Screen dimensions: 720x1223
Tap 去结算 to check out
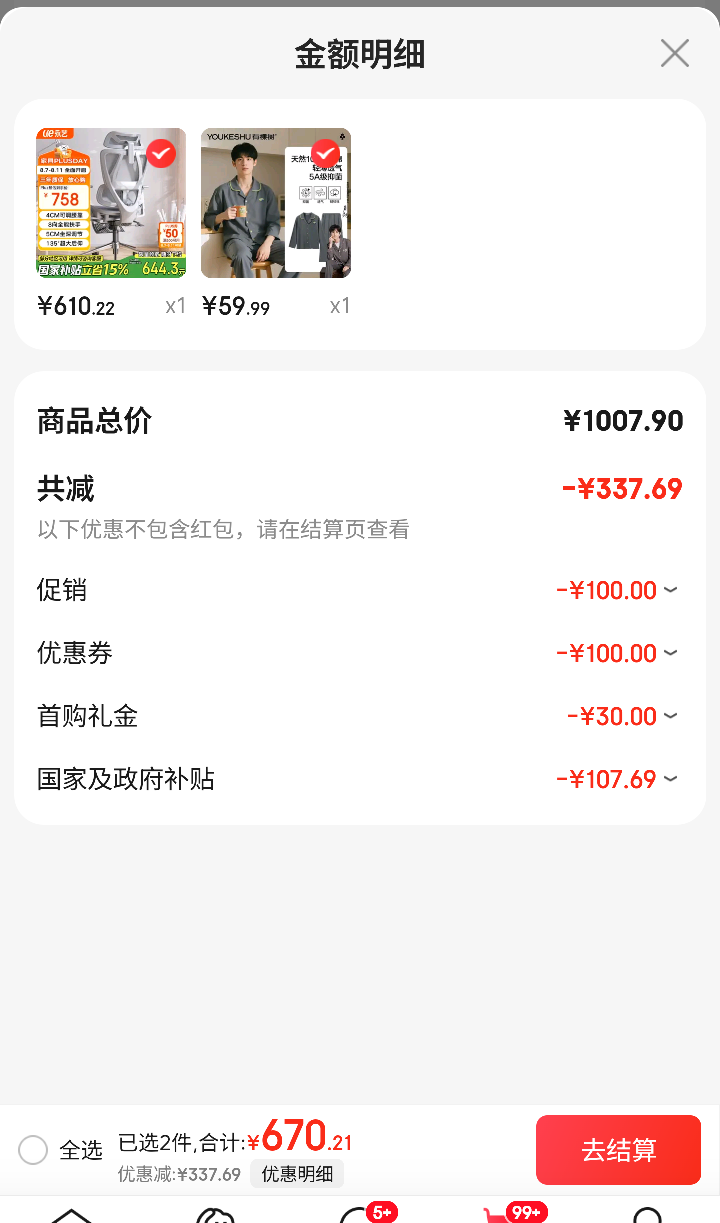(x=618, y=1150)
